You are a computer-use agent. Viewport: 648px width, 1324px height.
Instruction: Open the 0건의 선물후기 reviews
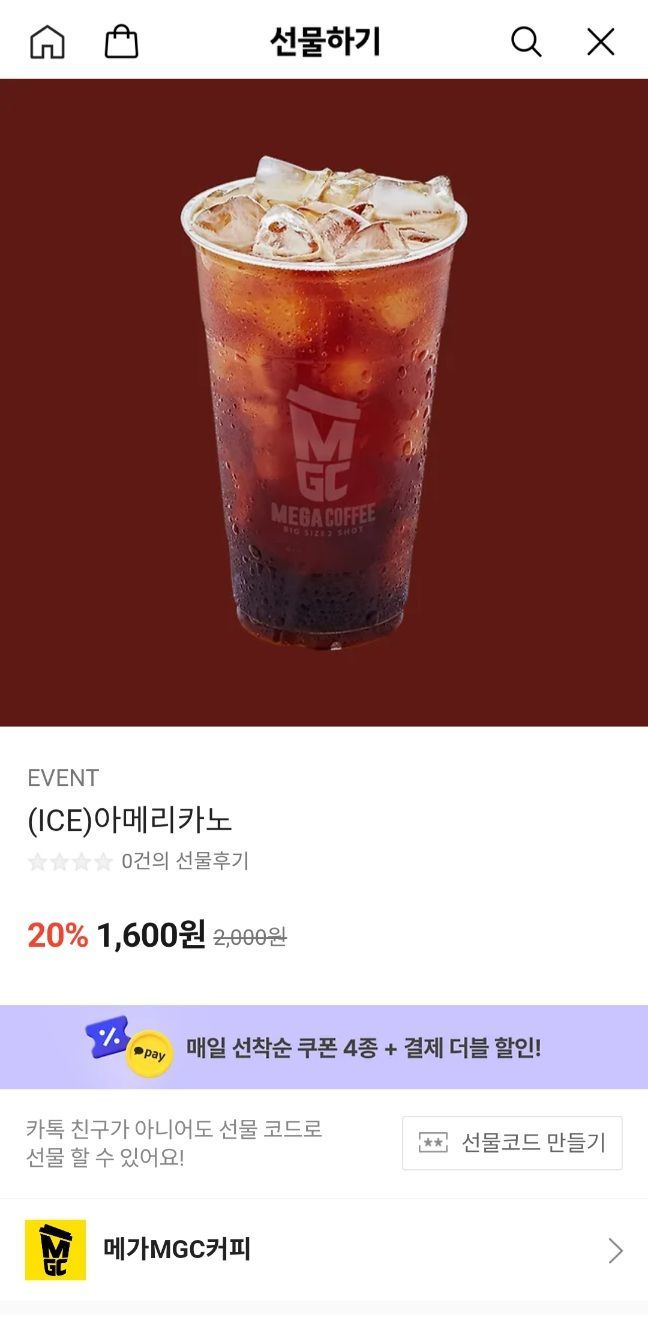pyautogui.click(x=138, y=861)
